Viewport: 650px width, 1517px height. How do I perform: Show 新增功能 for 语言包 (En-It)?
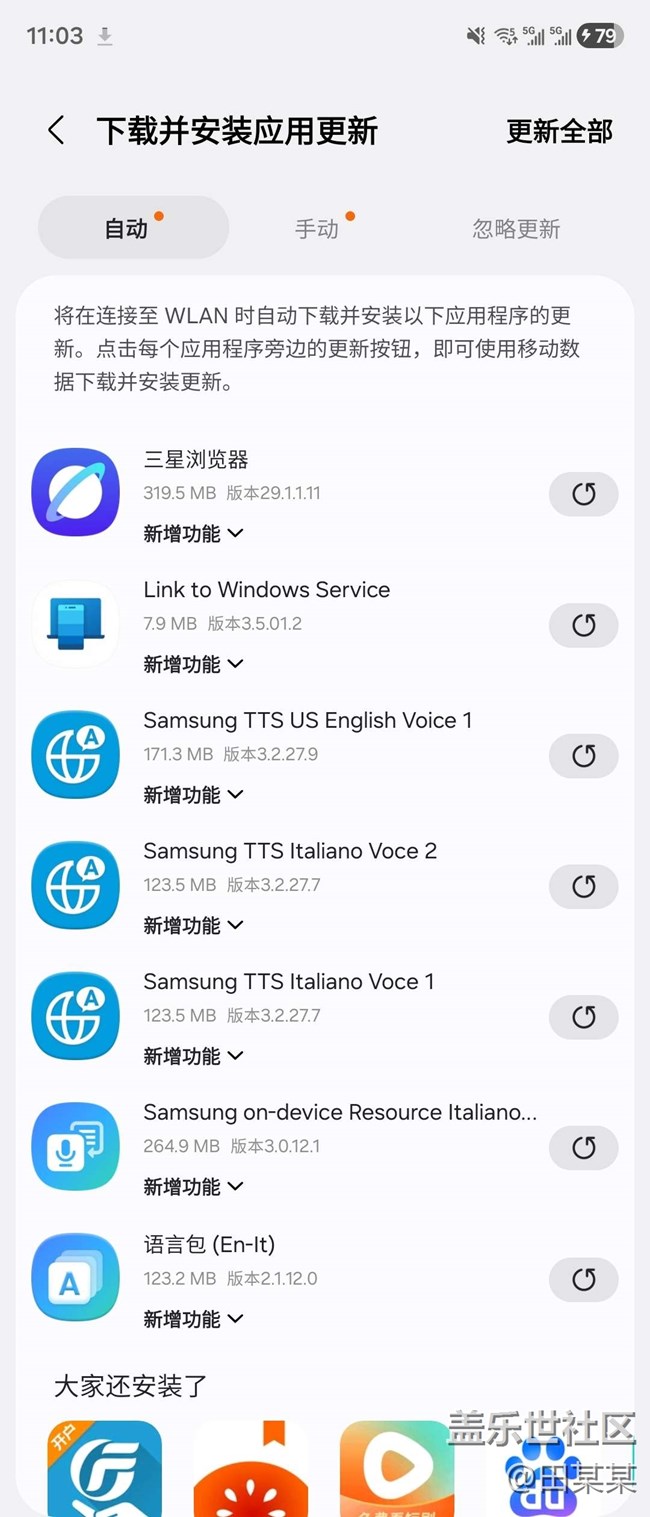[x=193, y=1320]
